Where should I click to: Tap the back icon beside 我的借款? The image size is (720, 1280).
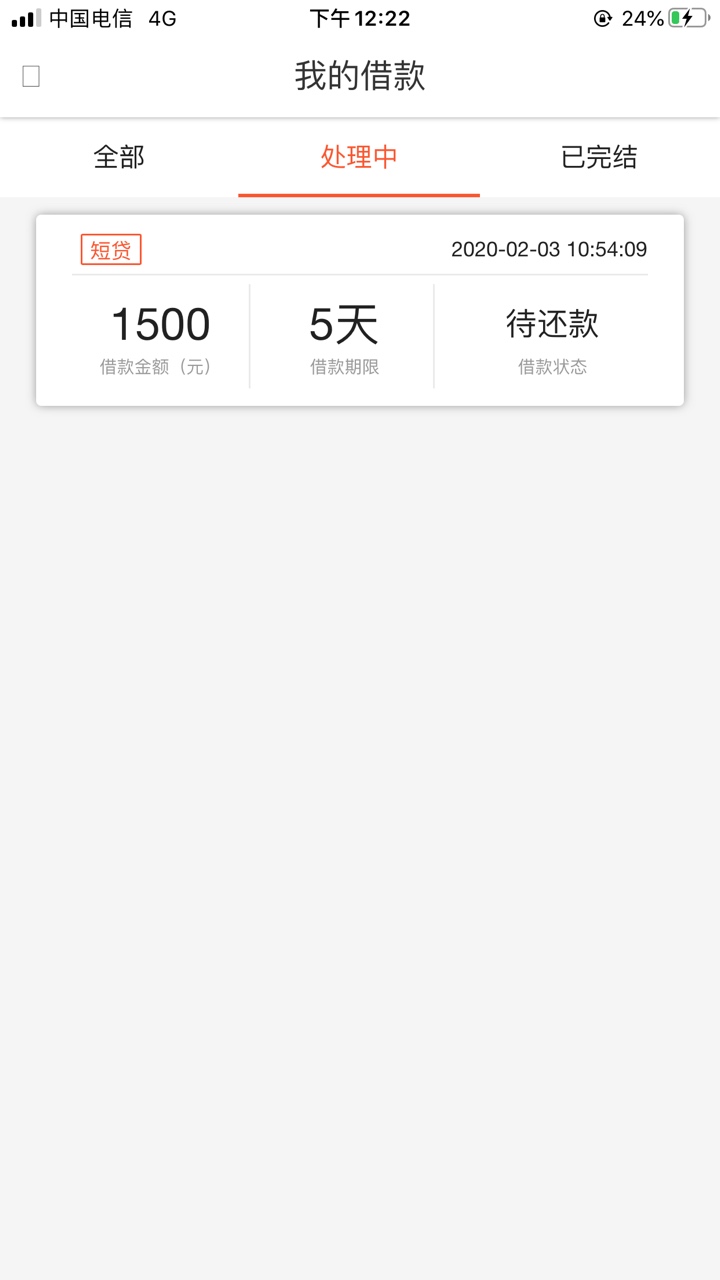[31, 76]
